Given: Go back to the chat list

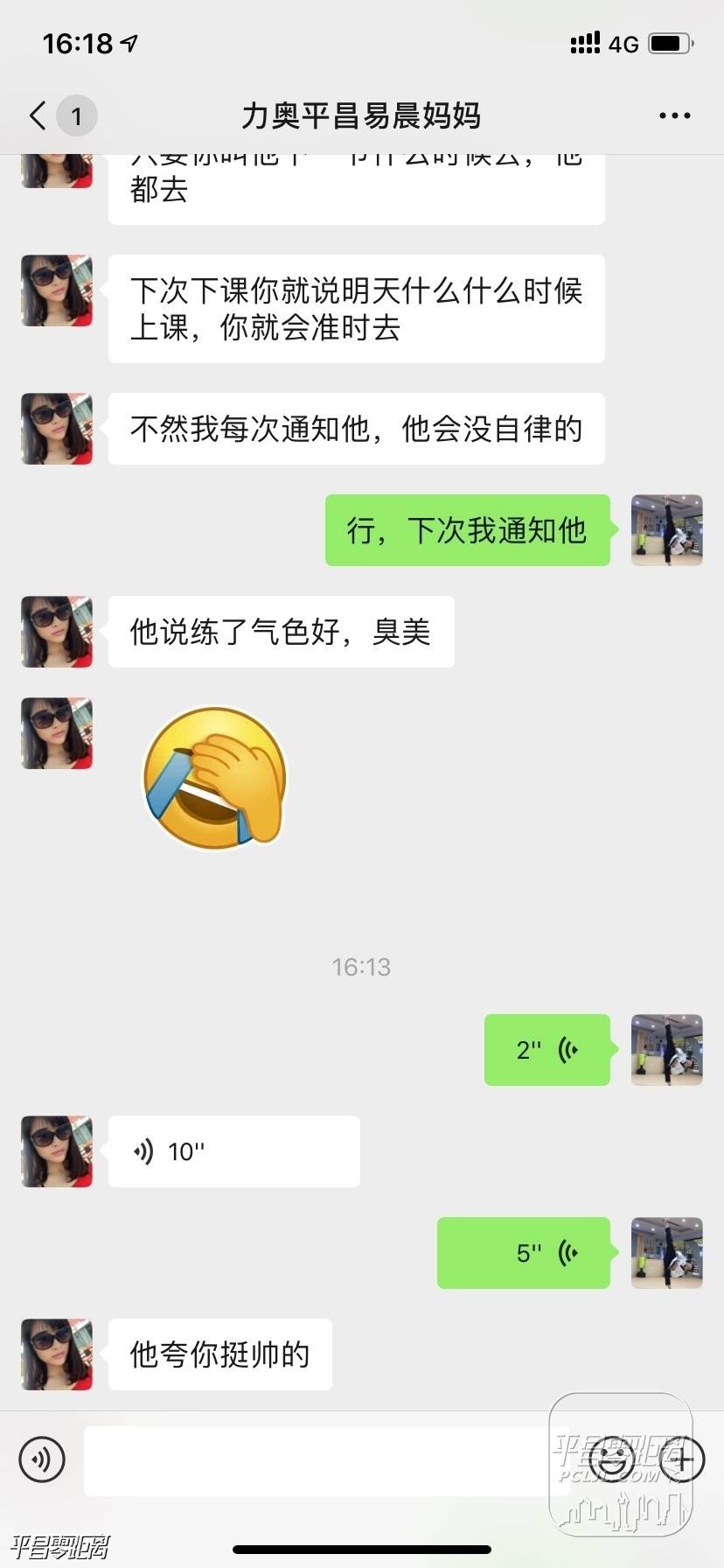Looking at the screenshot, I should [38, 115].
